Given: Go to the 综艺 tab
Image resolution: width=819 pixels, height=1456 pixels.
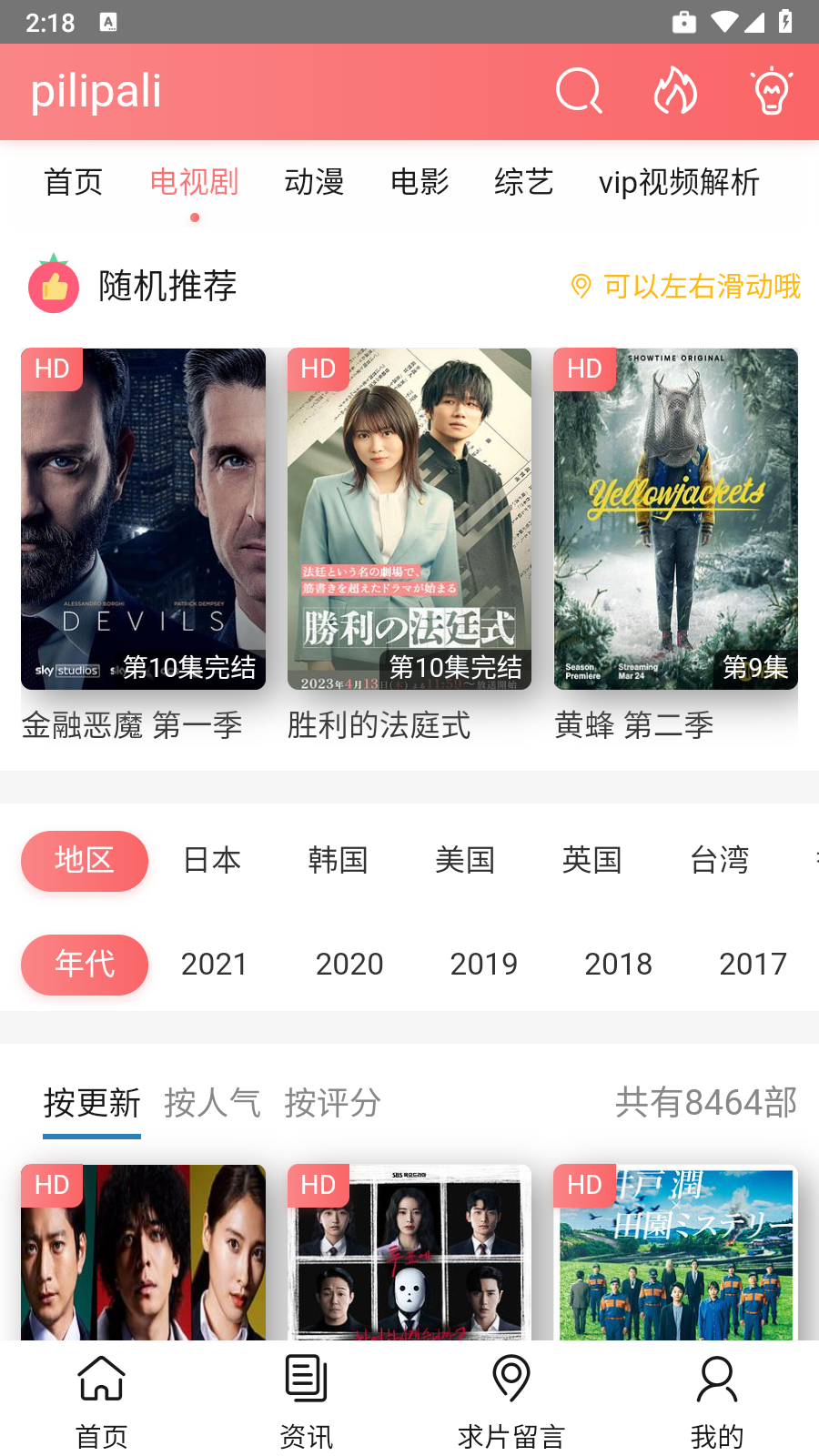Looking at the screenshot, I should [x=523, y=182].
